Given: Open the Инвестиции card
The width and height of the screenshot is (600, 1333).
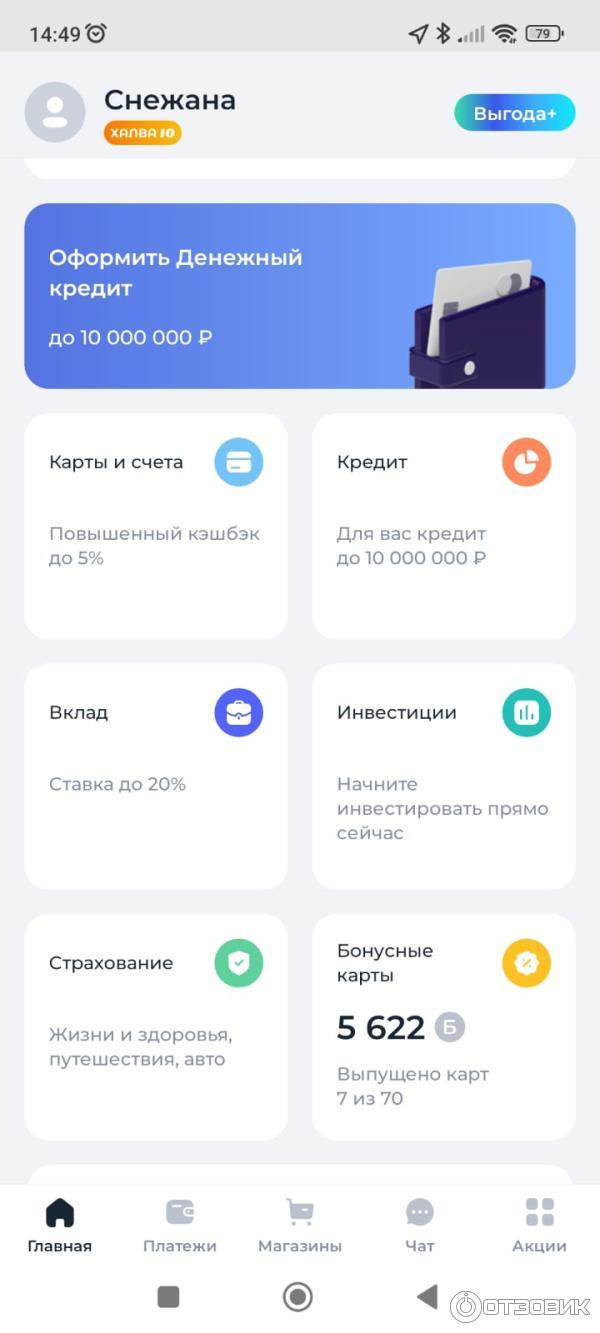Looking at the screenshot, I should tap(443, 776).
